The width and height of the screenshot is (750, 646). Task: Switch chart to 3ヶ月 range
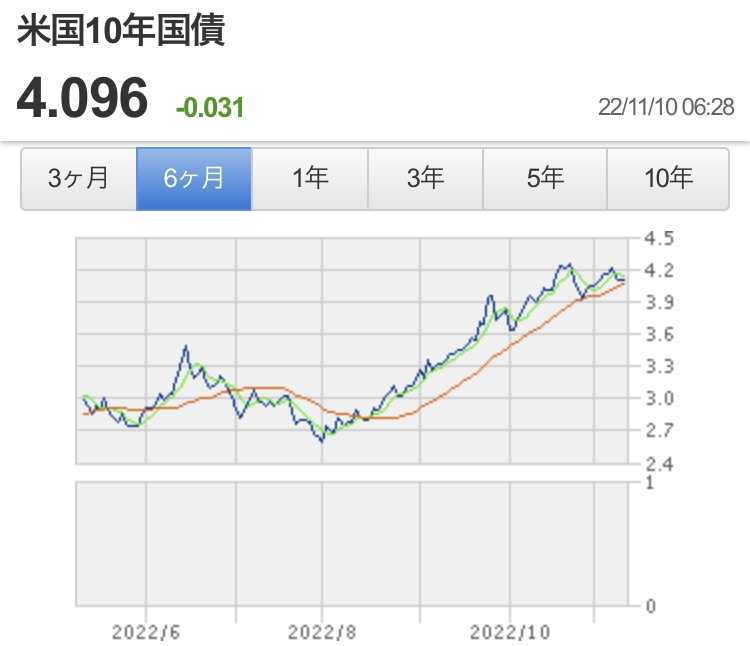[78, 179]
